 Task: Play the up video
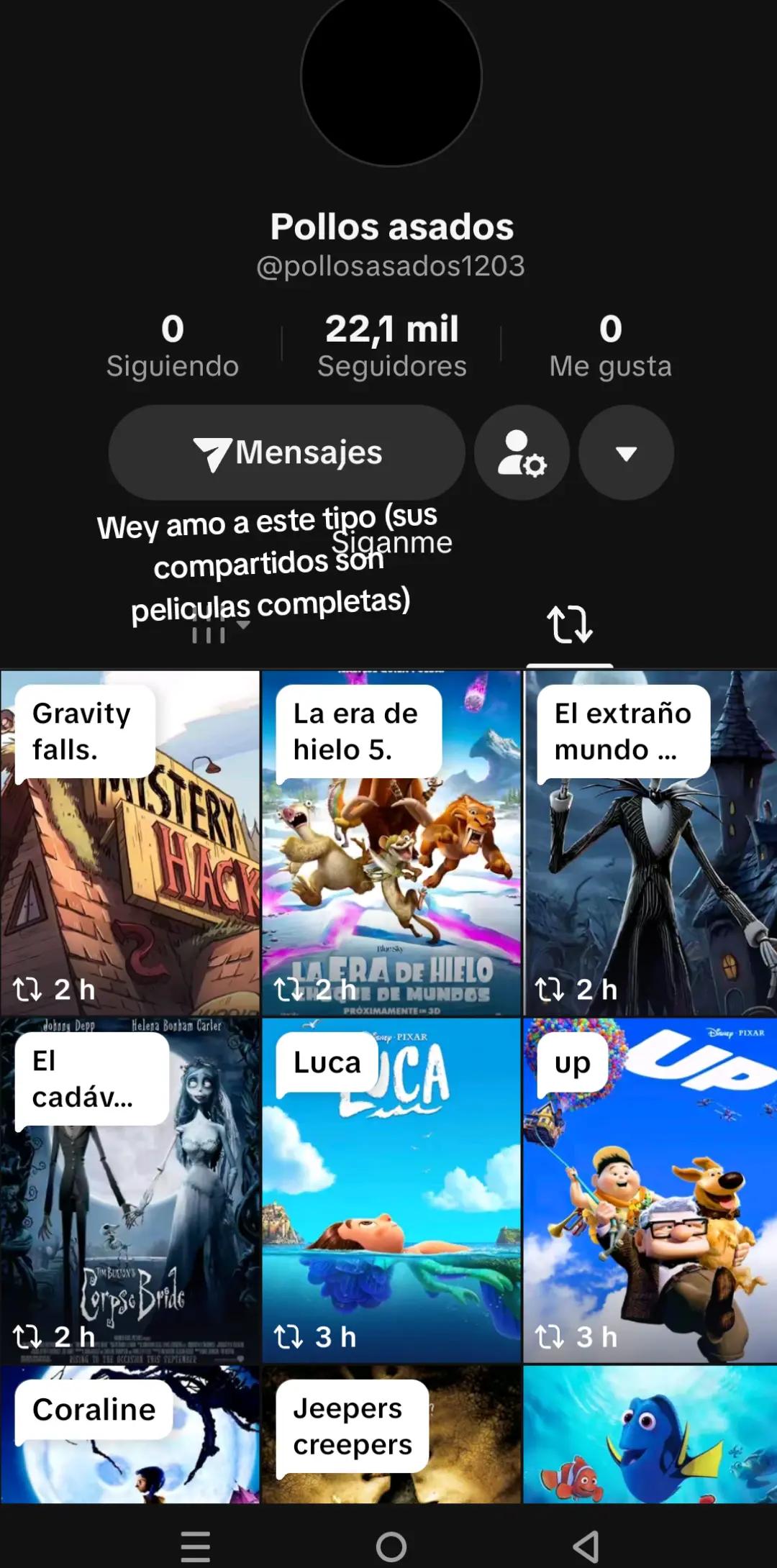tap(650, 1190)
